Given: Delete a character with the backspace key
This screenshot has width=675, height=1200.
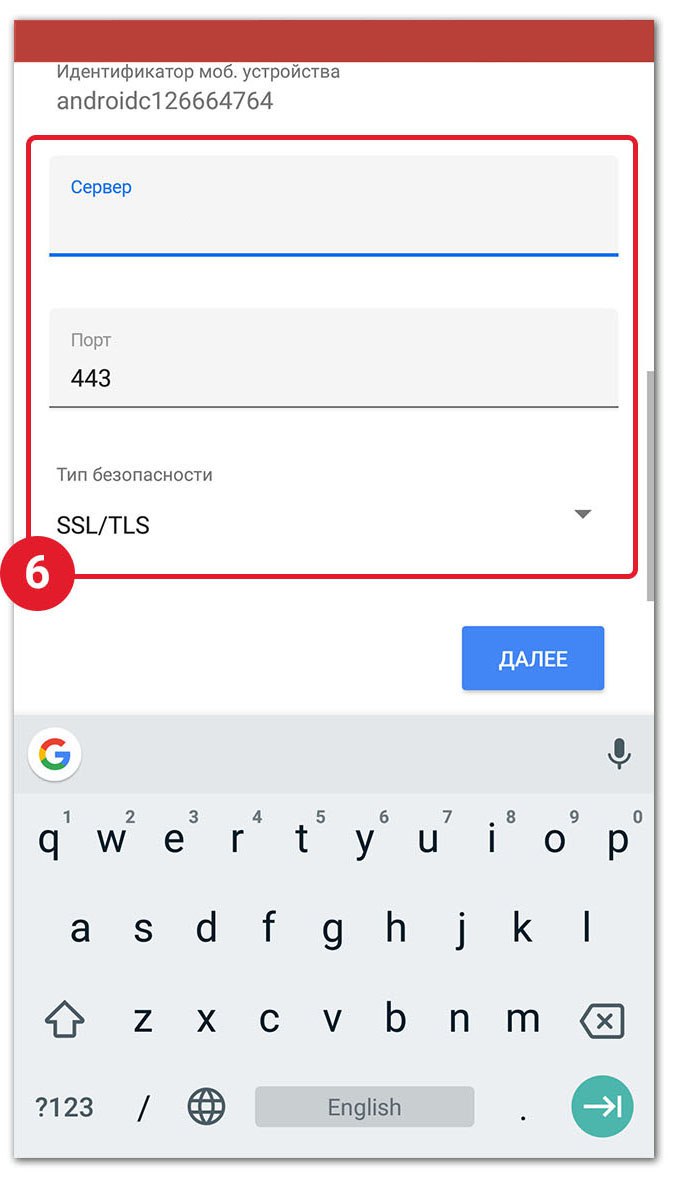Looking at the screenshot, I should coord(602,1021).
